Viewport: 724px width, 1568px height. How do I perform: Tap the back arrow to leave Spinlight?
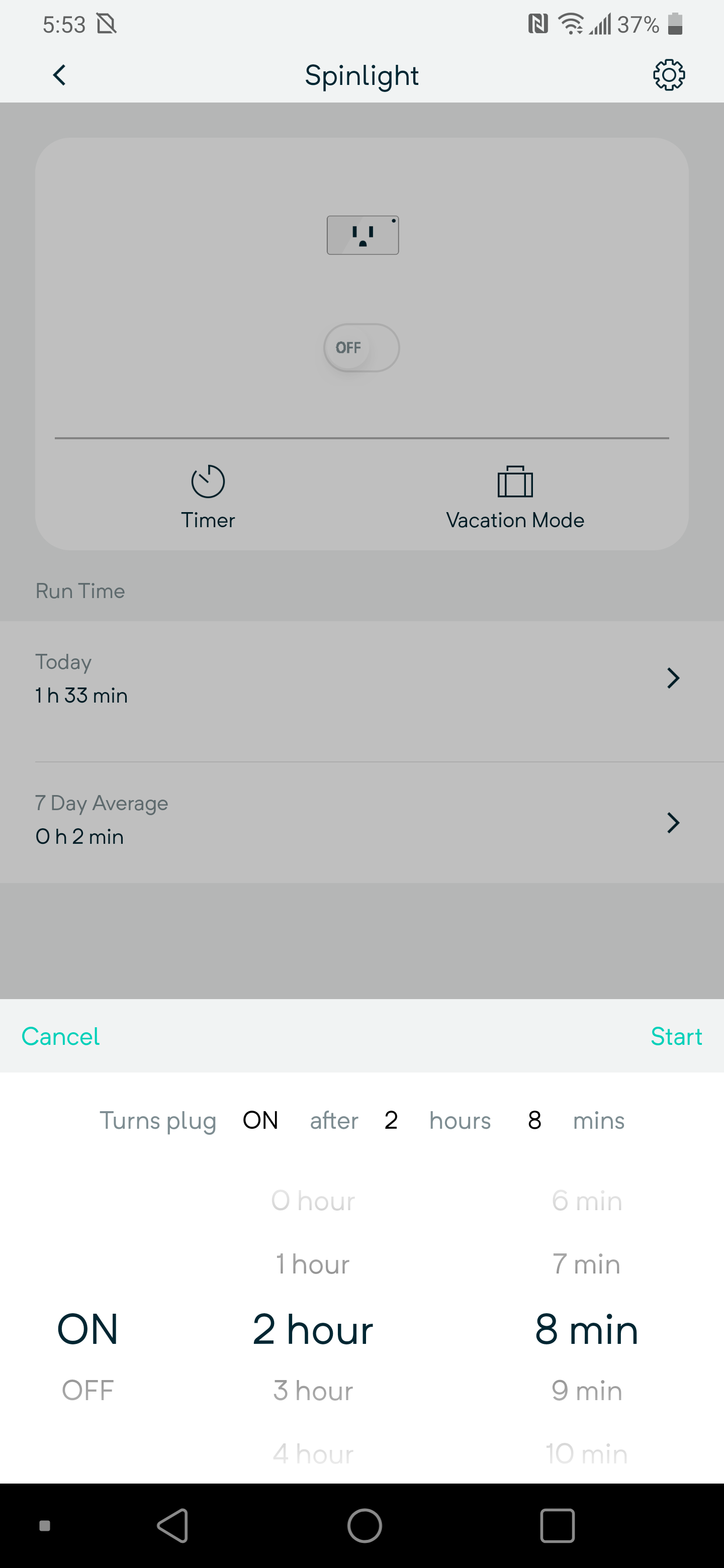pyautogui.click(x=58, y=74)
